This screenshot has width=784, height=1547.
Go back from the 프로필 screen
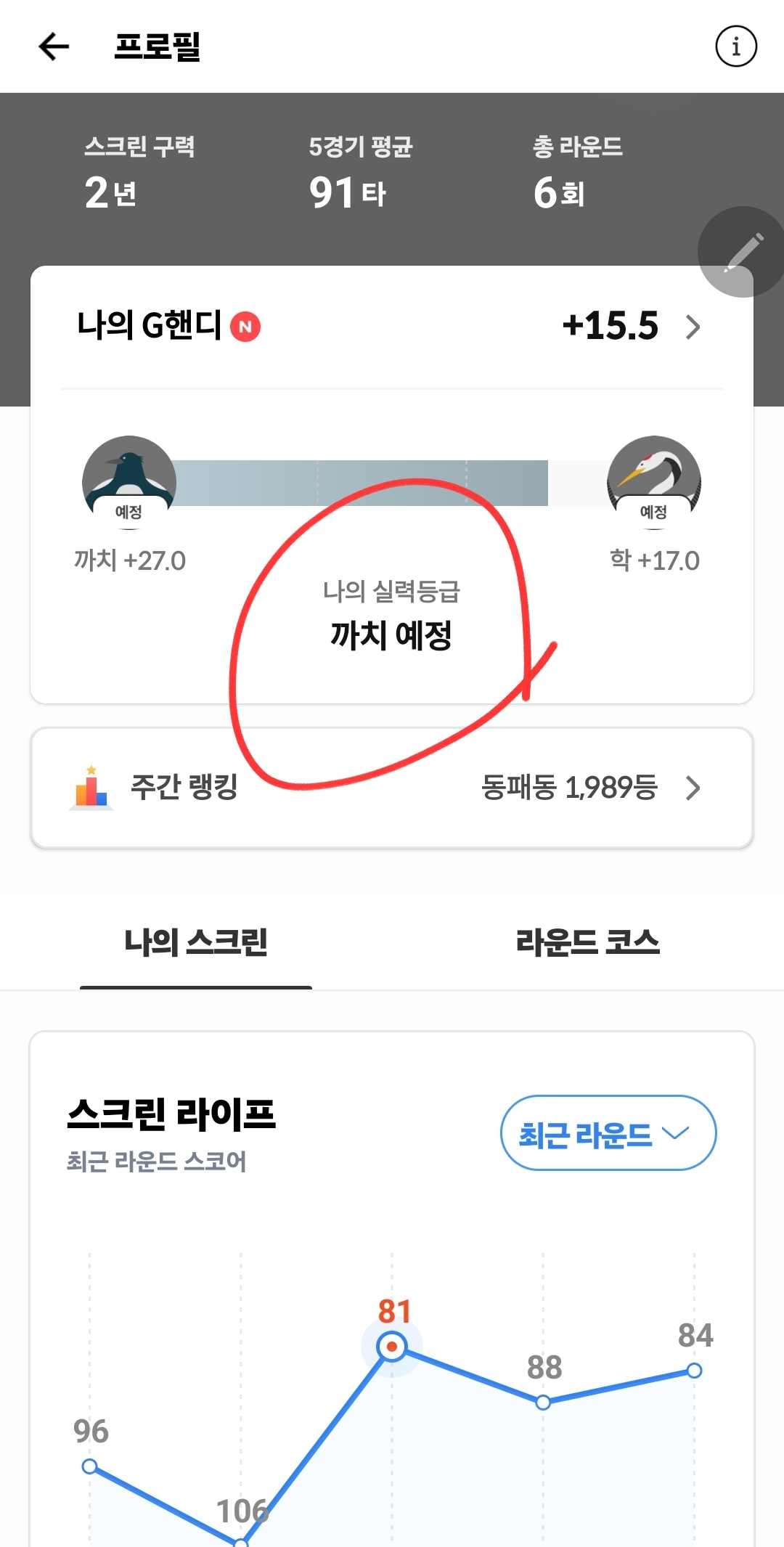tap(54, 46)
